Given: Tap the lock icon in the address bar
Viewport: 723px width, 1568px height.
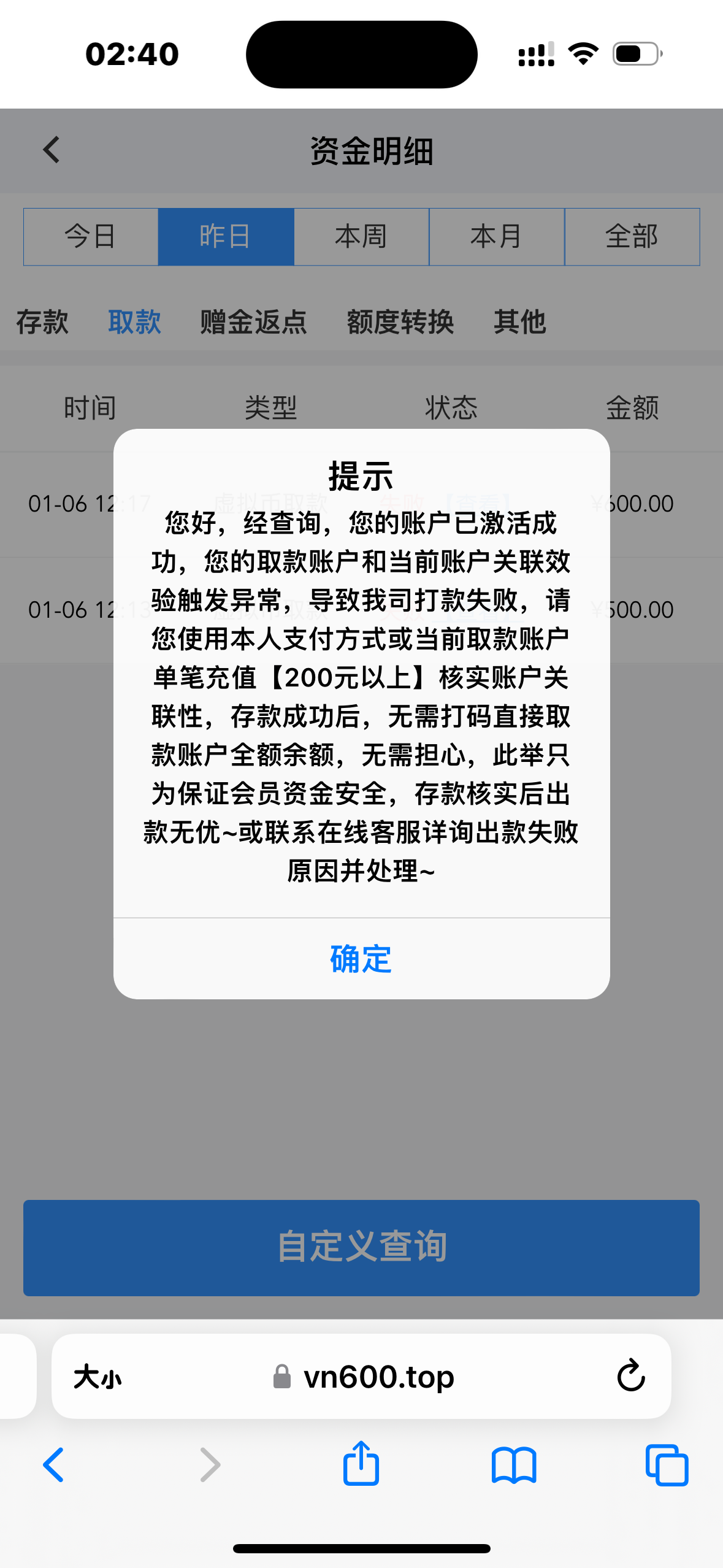Looking at the screenshot, I should pos(281,1376).
